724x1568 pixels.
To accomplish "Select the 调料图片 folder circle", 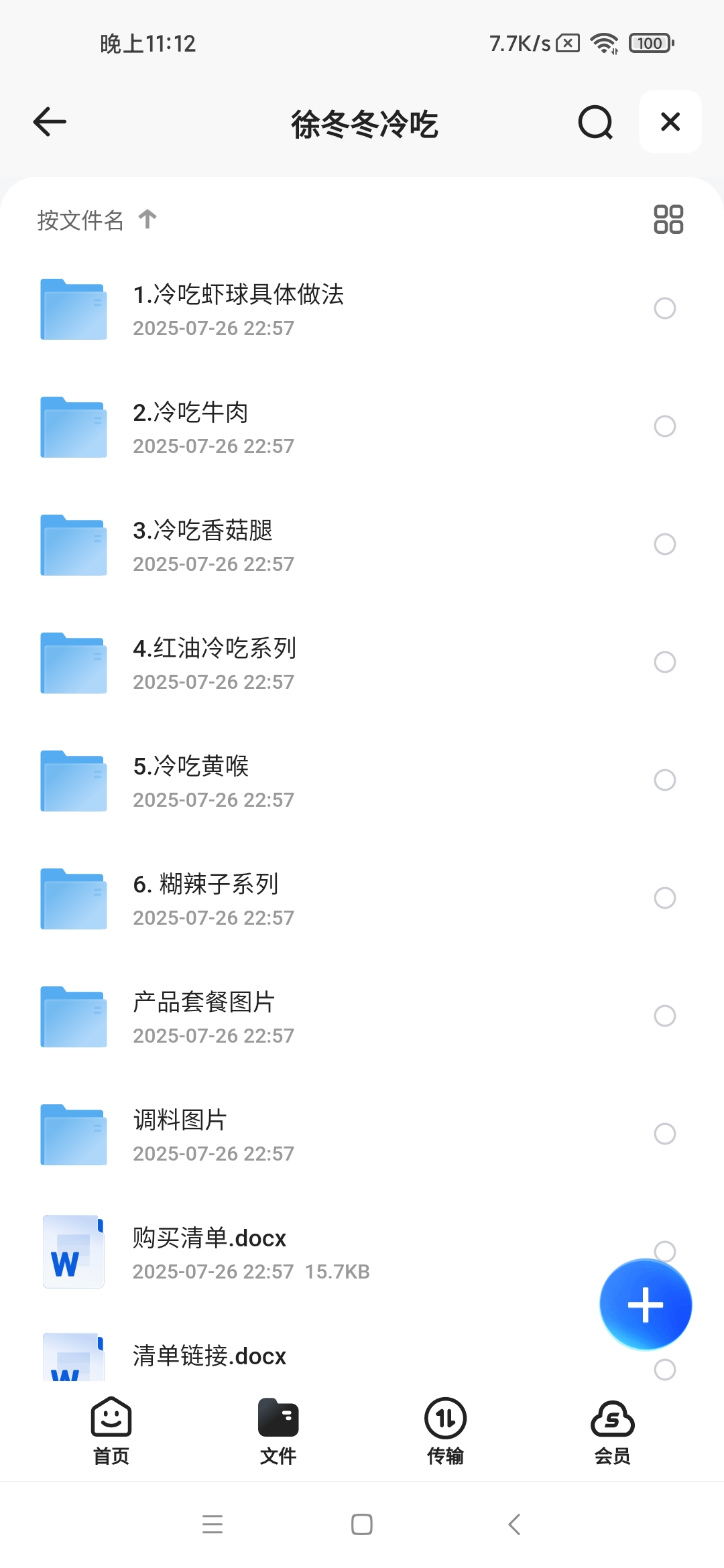I will [664, 1134].
